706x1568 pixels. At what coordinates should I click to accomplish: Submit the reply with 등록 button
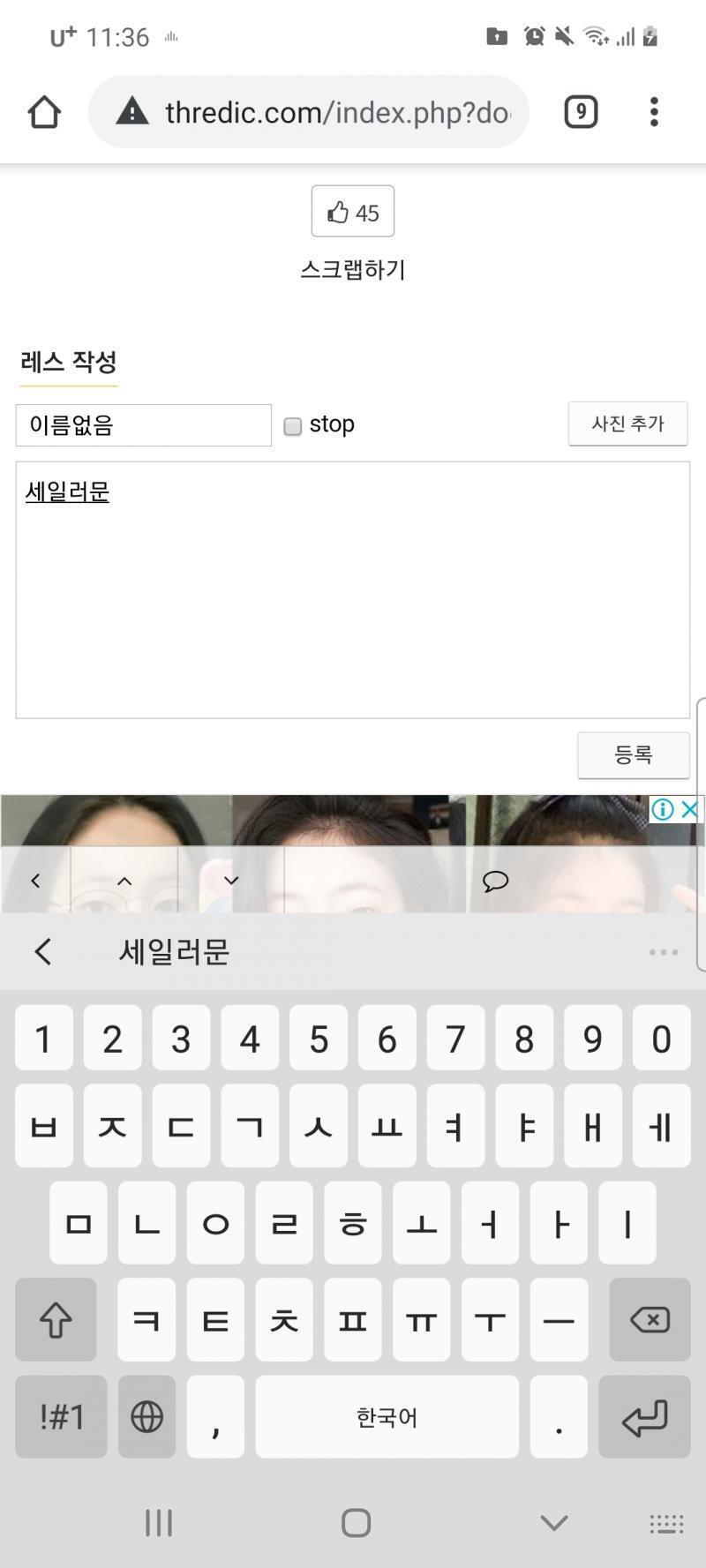click(634, 755)
